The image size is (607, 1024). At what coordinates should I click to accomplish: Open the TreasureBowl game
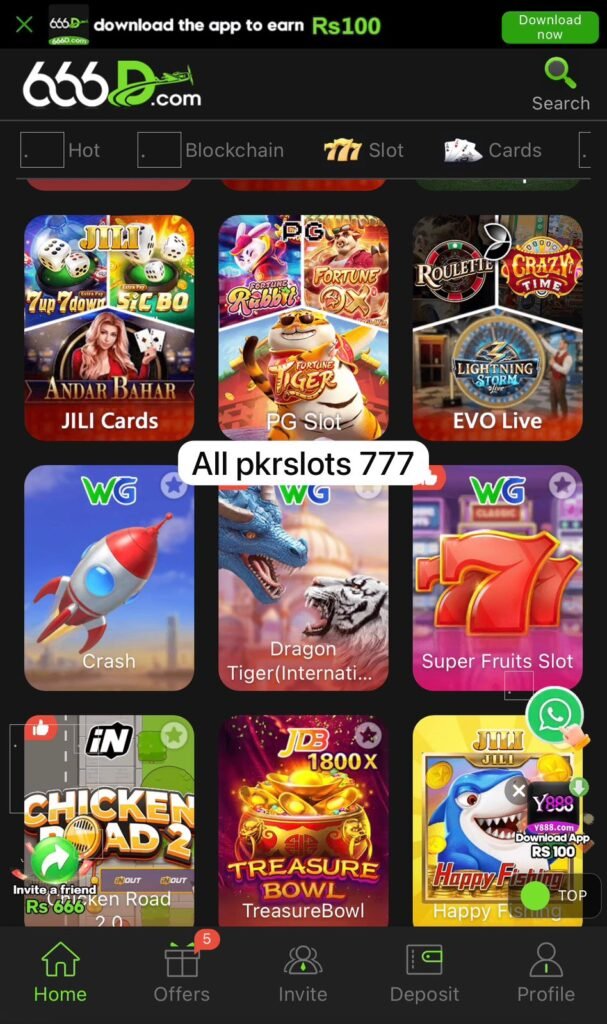coord(303,820)
